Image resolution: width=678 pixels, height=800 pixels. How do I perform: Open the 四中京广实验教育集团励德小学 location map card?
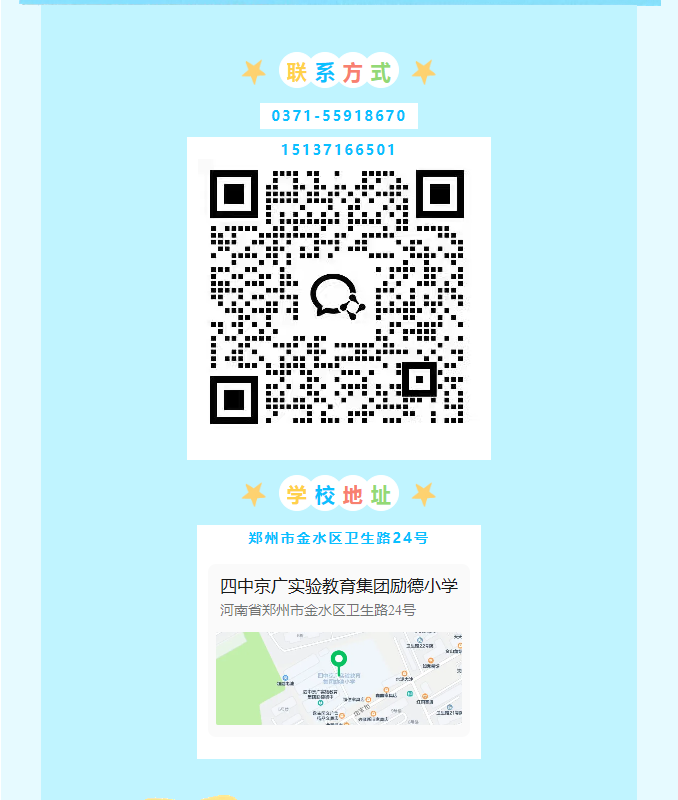339,650
